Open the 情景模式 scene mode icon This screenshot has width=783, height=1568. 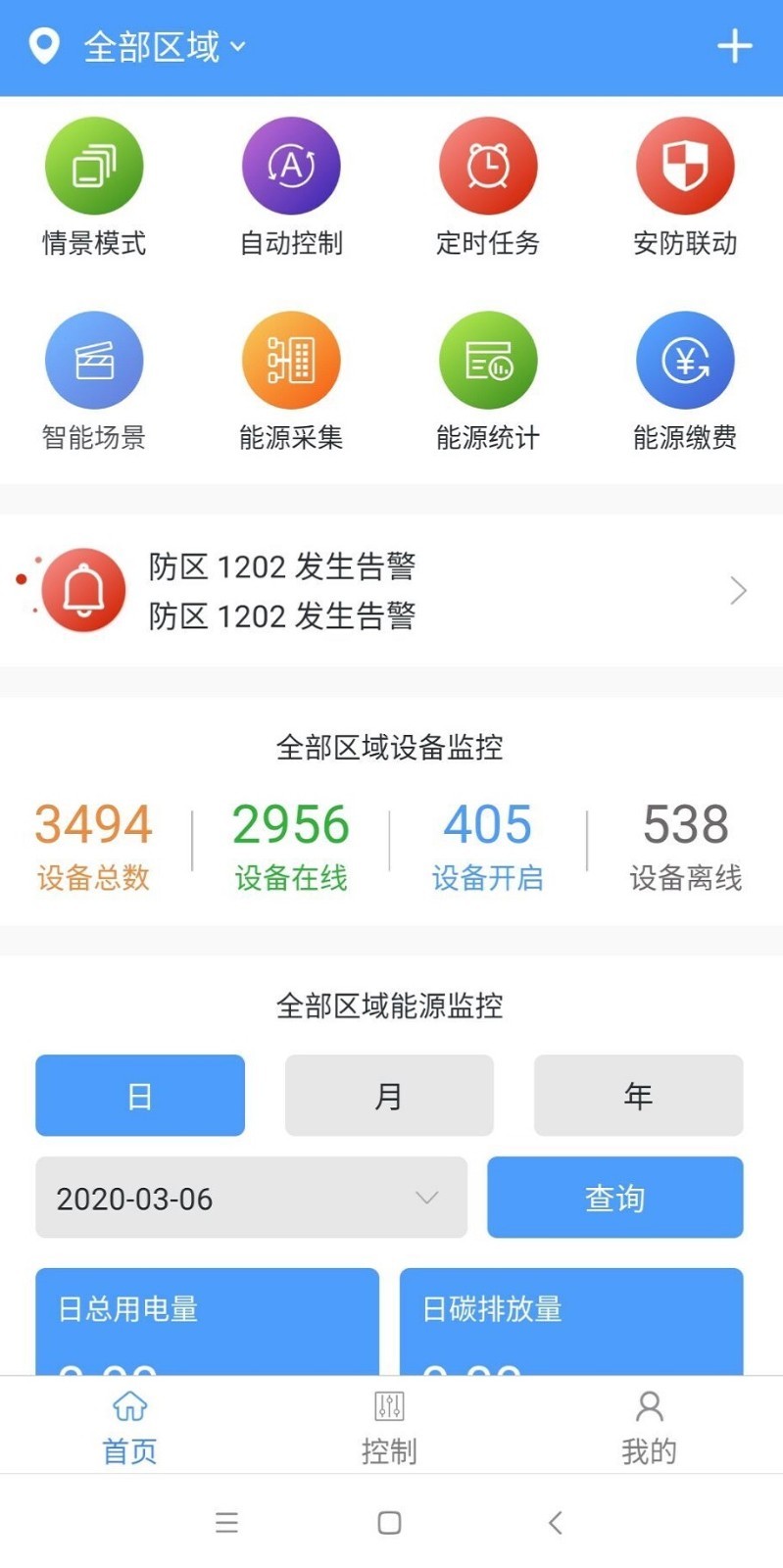[x=93, y=165]
